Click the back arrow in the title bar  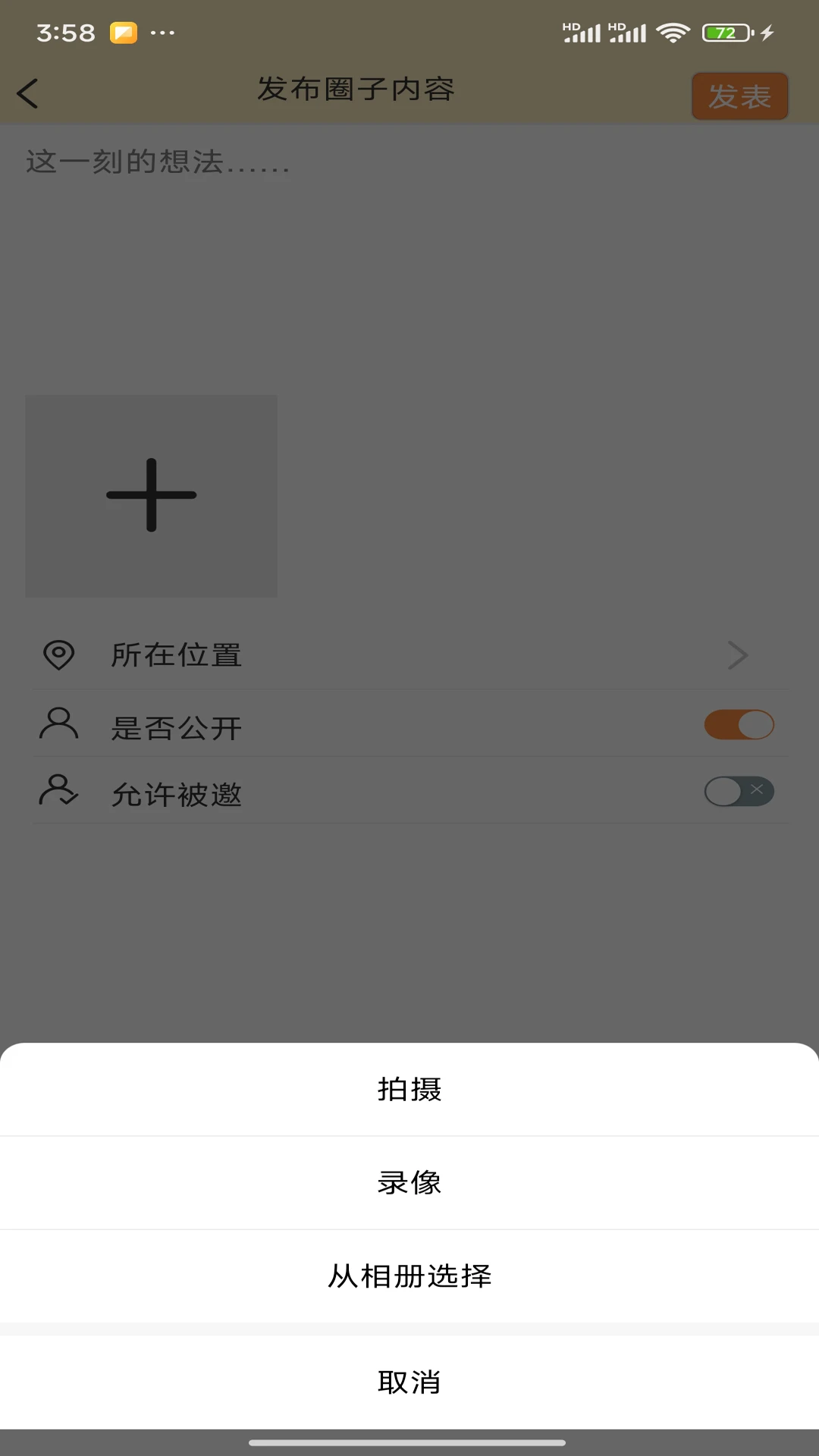point(27,93)
